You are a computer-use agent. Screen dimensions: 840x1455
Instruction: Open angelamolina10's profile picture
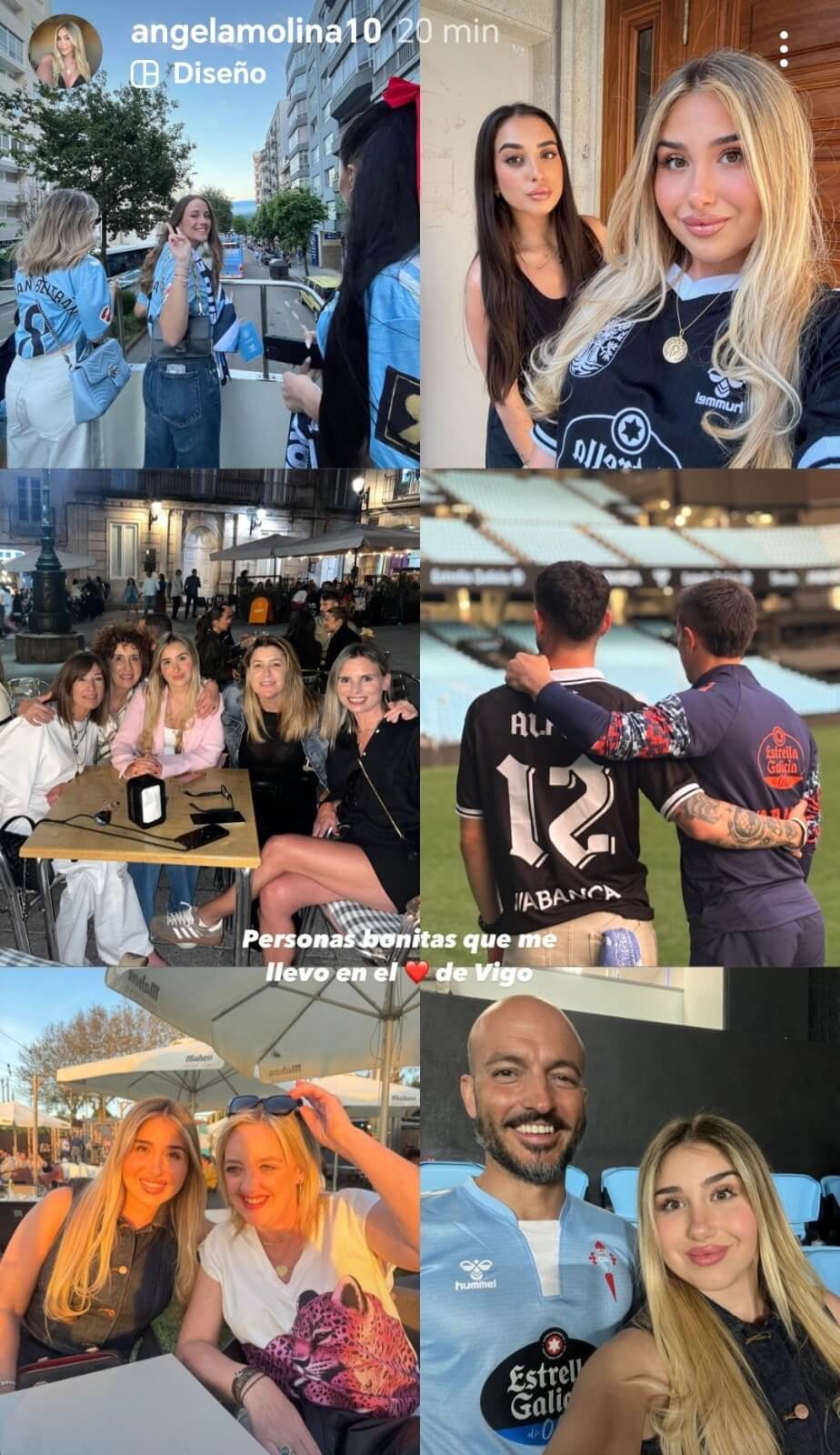click(65, 52)
